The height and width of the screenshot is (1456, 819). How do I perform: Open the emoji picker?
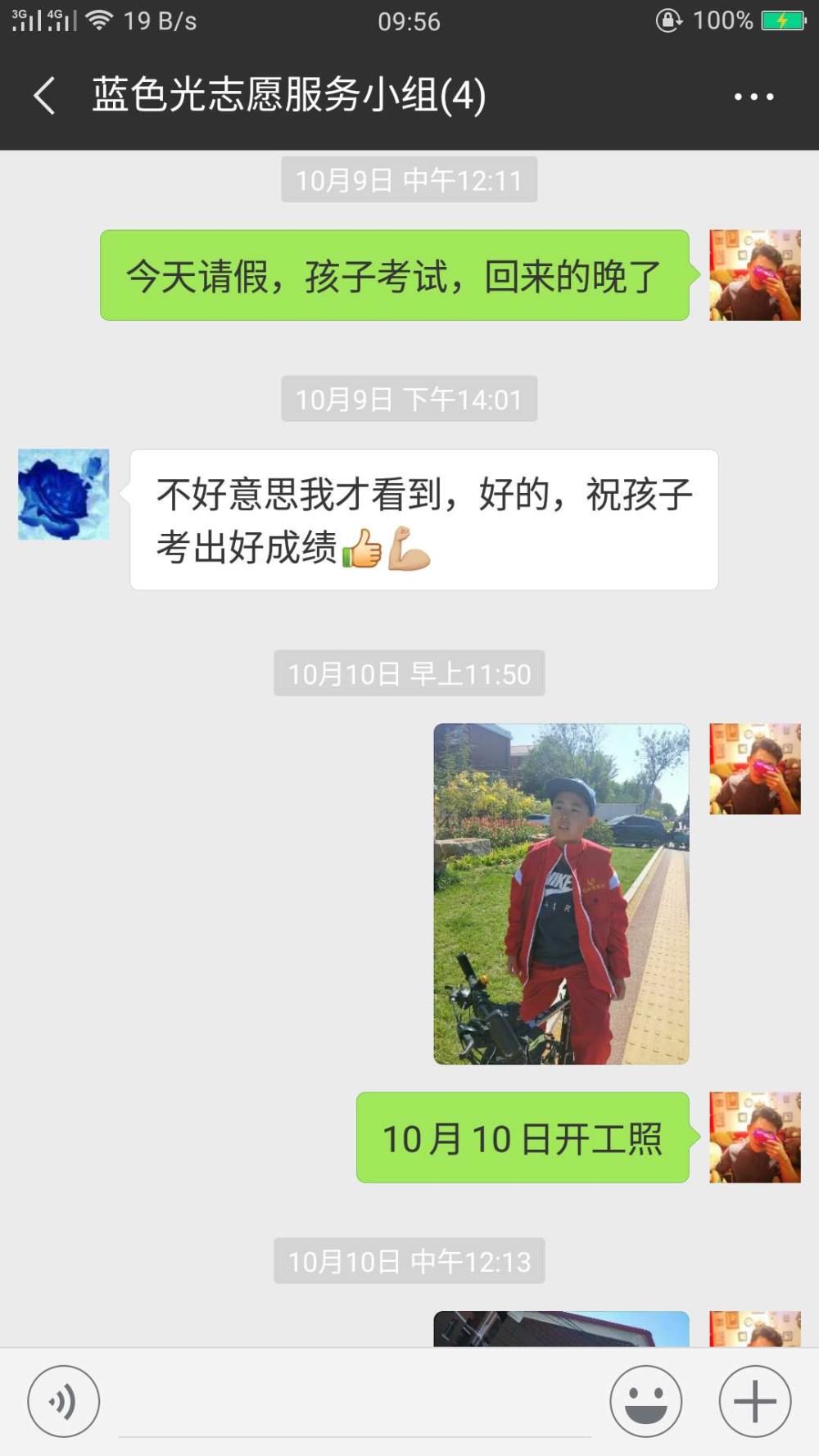click(x=646, y=1401)
